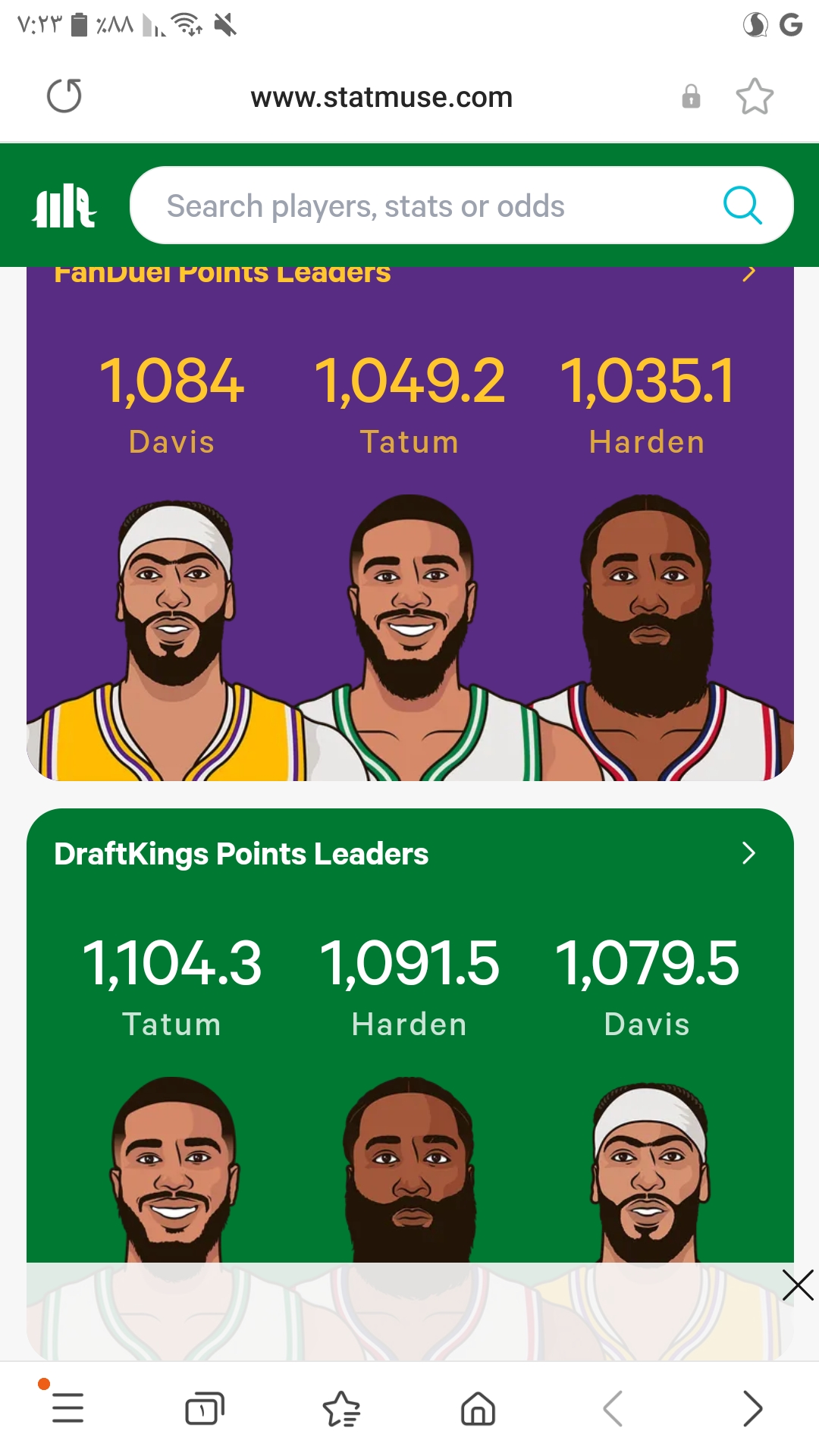The image size is (819, 1456).
Task: Open the FanDuel Points Leaders chevron
Action: click(749, 272)
